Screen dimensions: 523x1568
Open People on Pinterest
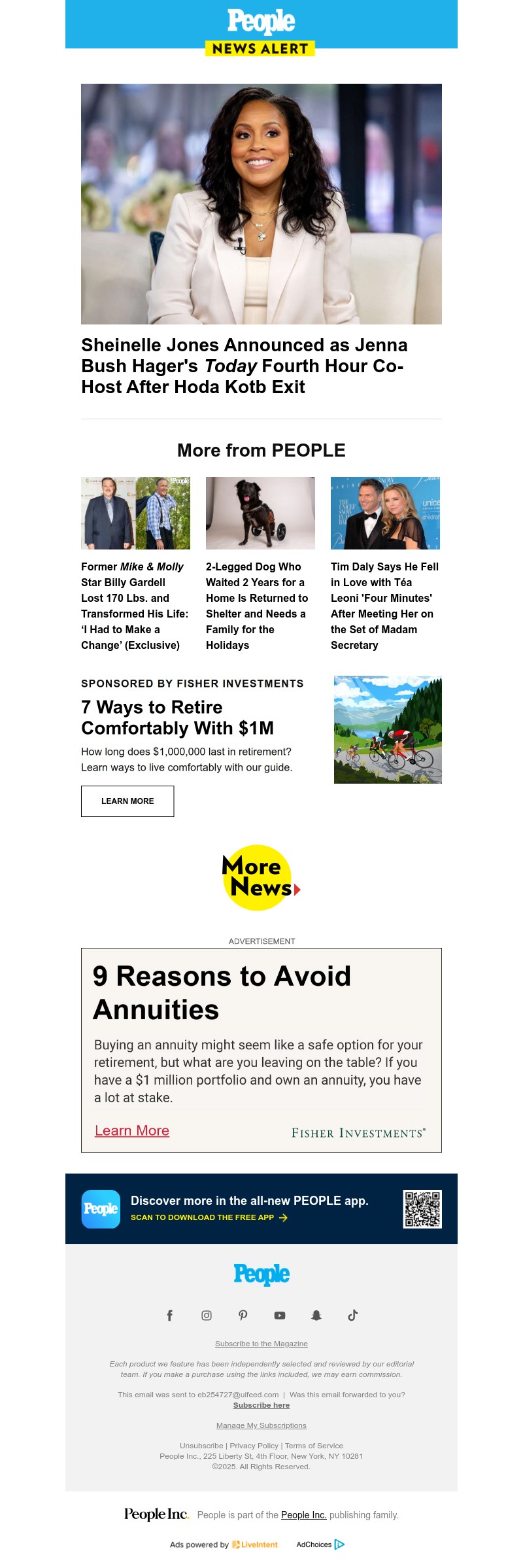point(243,1315)
